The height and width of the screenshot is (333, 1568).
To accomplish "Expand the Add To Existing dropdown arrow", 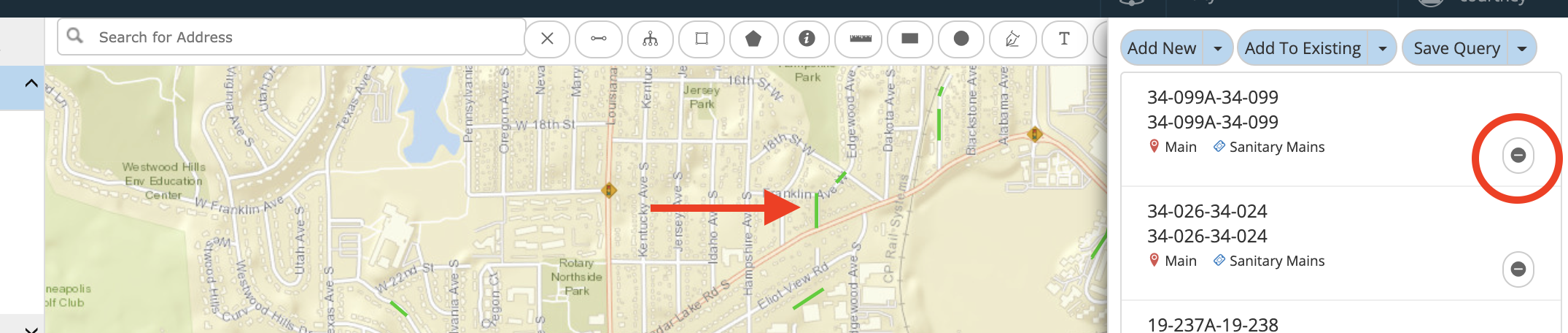I will click(x=1382, y=48).
